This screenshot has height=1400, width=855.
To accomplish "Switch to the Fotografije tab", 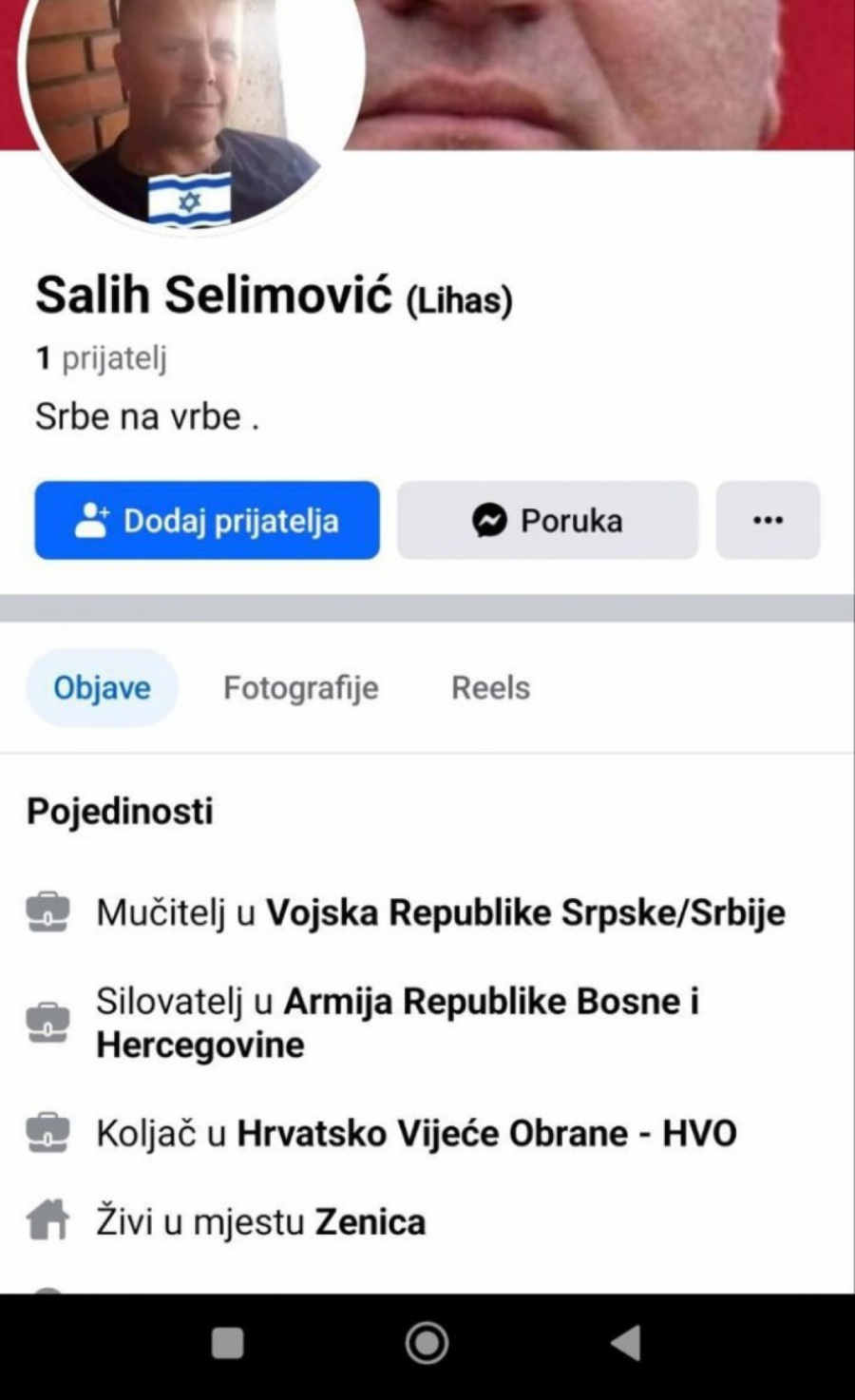I will (x=300, y=687).
